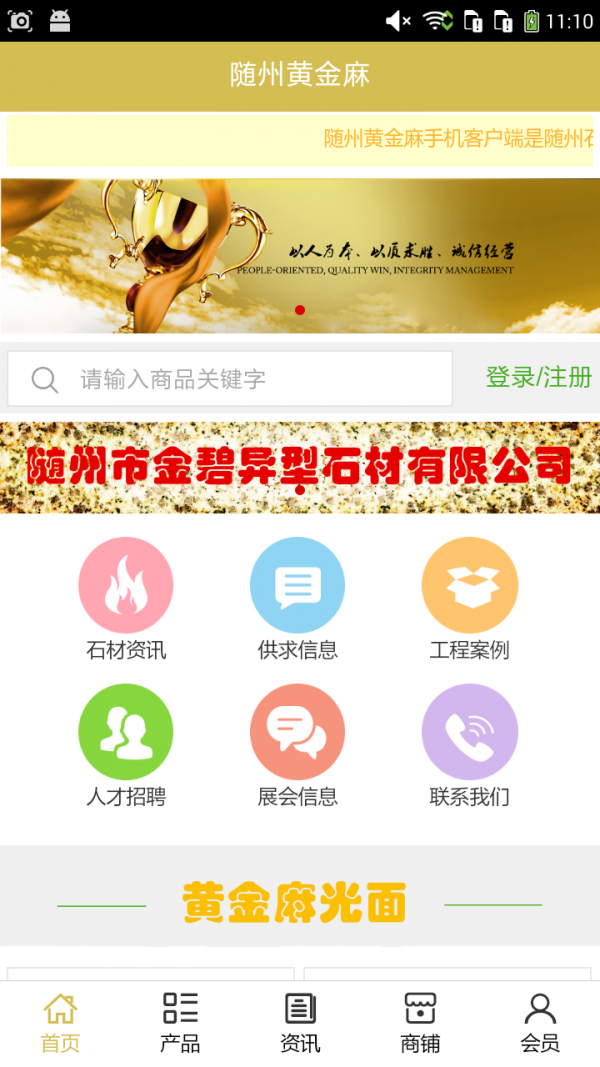Open the 随州市金碧异型石材有限公司 banner
The image size is (600, 1067).
pyautogui.click(x=300, y=467)
